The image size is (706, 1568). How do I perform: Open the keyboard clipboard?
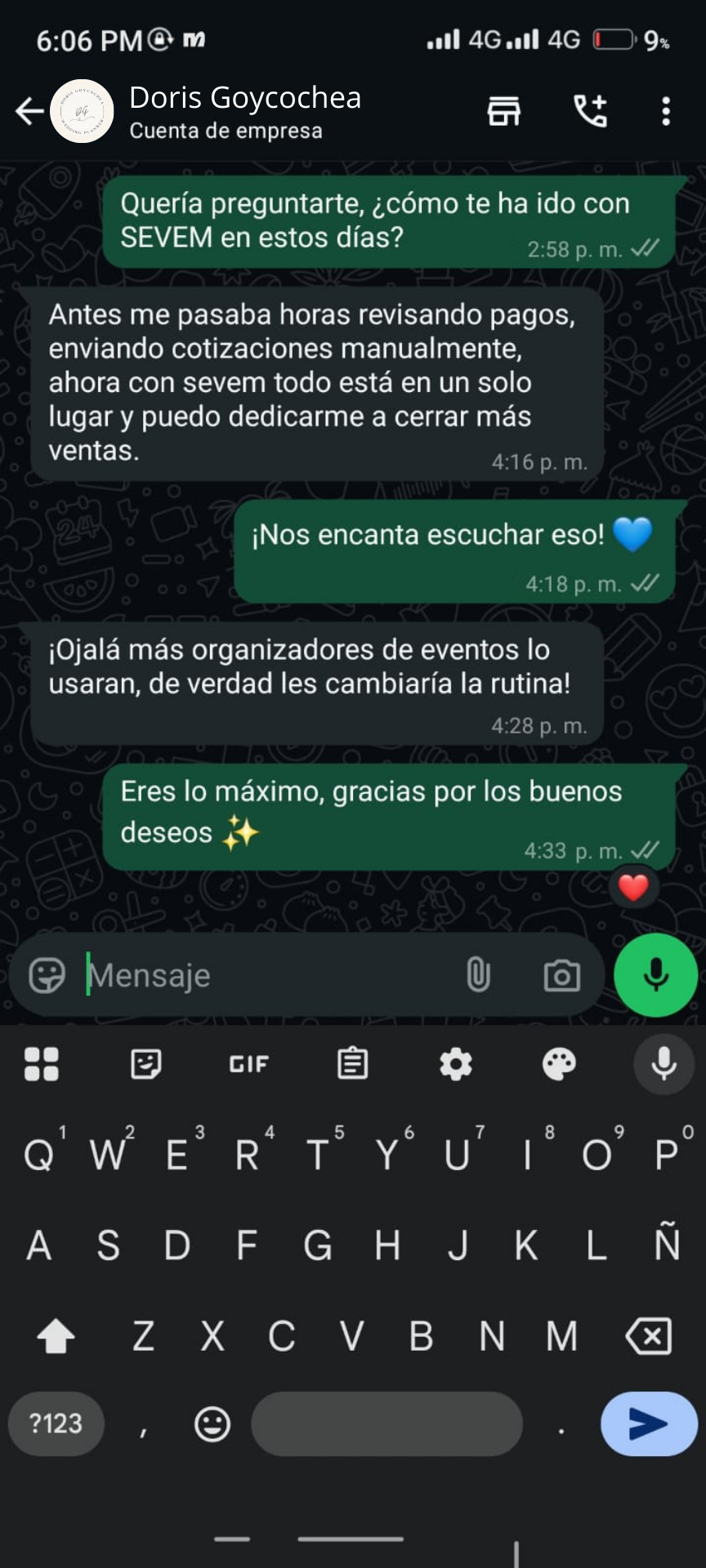click(x=352, y=1064)
